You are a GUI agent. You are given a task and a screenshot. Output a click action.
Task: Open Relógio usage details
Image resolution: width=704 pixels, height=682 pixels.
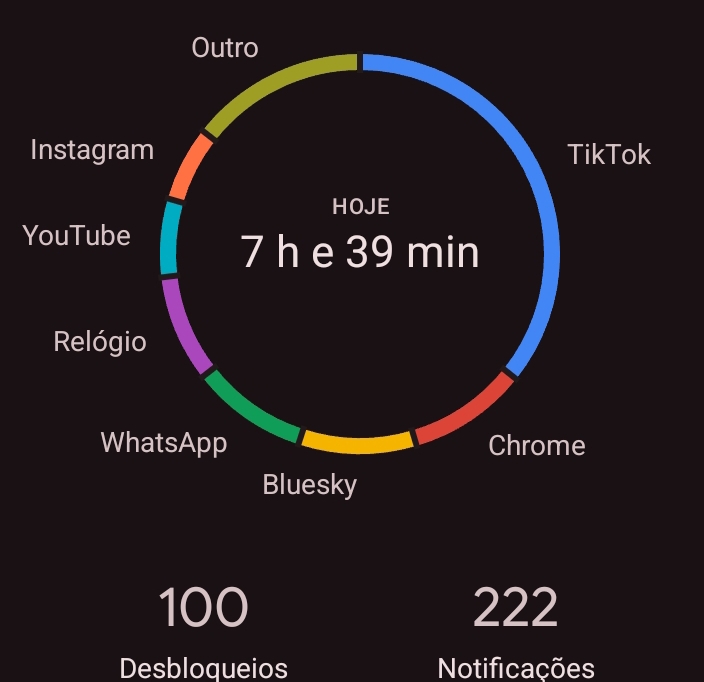100,342
